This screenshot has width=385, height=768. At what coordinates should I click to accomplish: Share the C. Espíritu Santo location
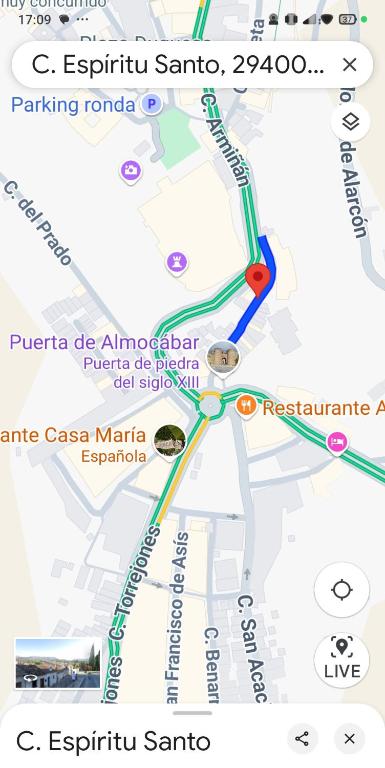(x=302, y=739)
